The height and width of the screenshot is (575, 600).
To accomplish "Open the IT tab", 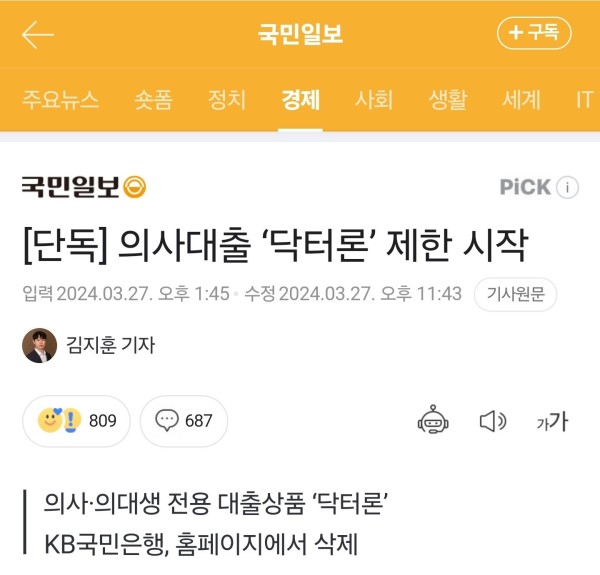I will 584,100.
